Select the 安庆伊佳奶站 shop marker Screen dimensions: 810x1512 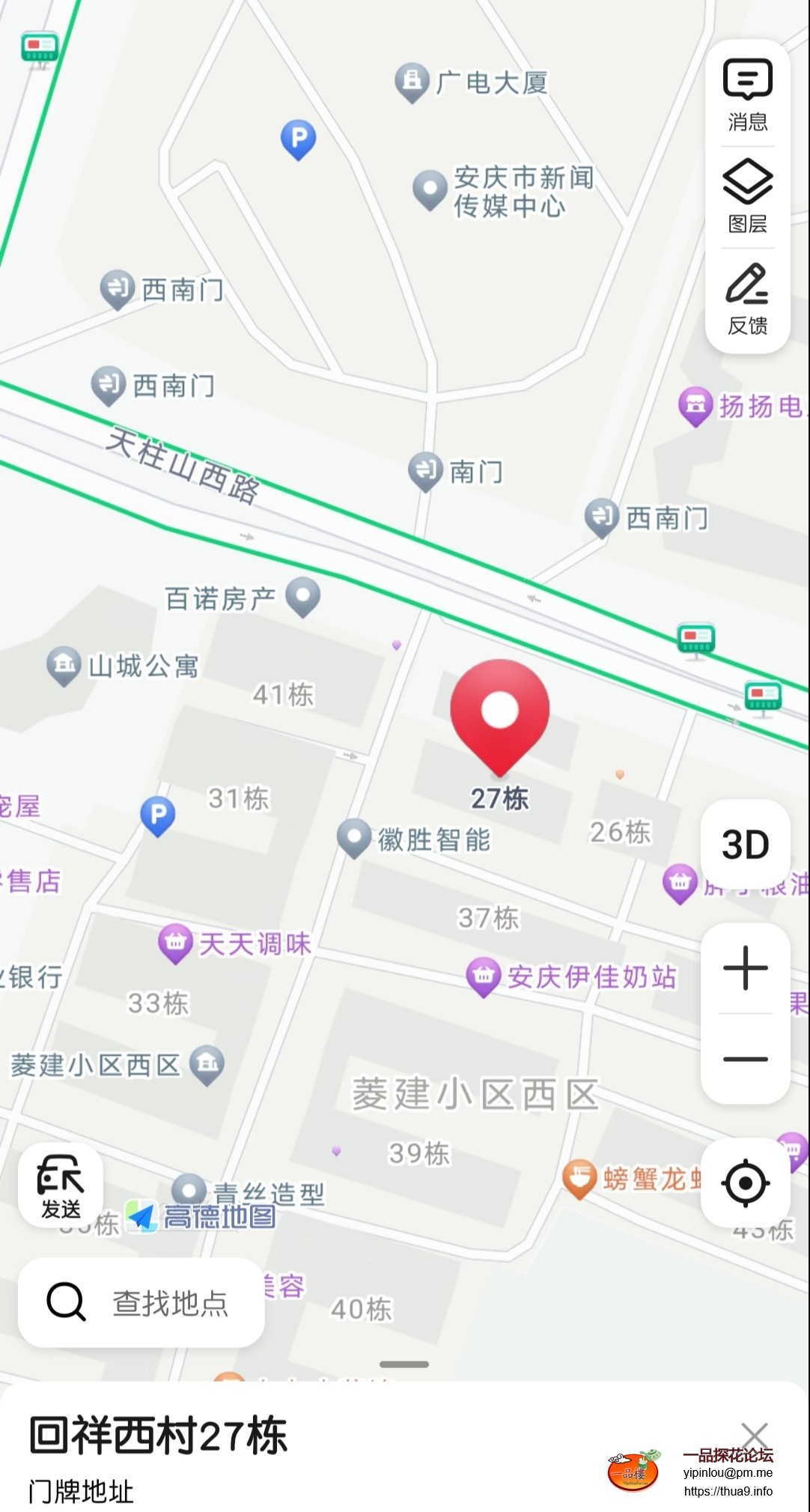(x=484, y=977)
